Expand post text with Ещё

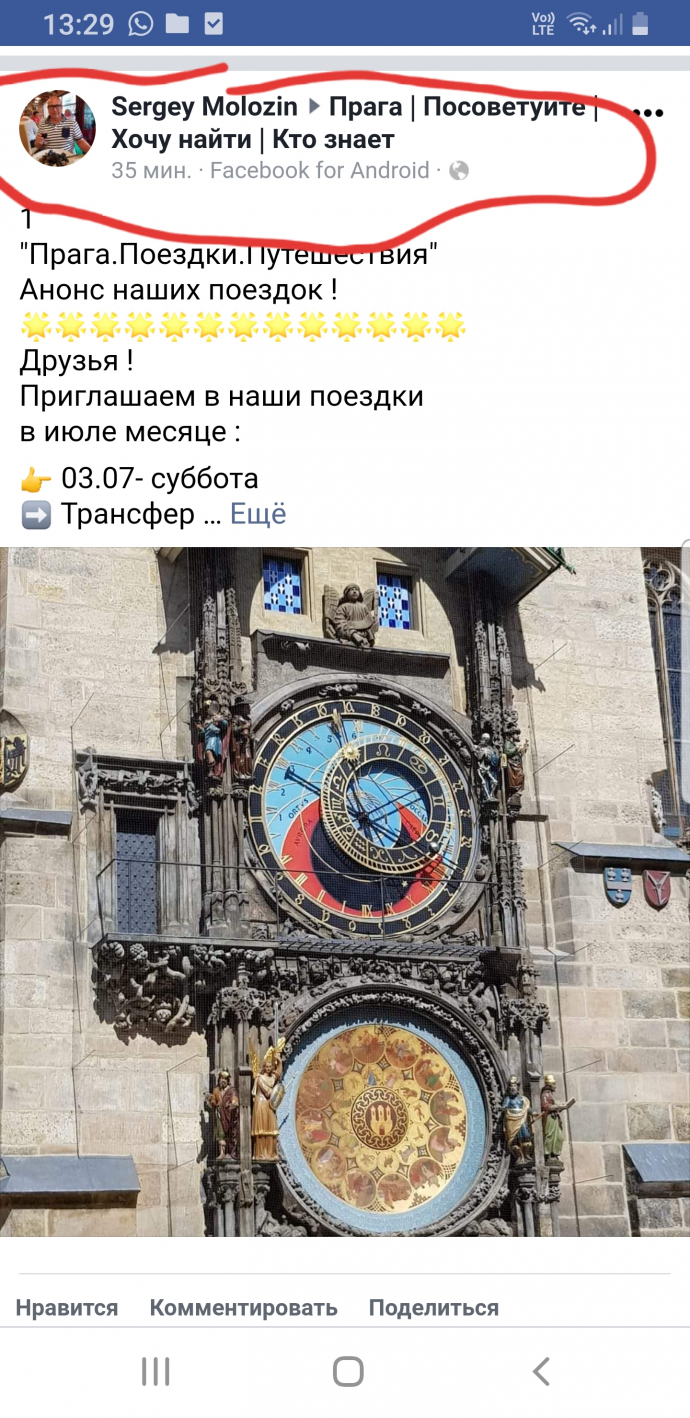click(x=258, y=514)
